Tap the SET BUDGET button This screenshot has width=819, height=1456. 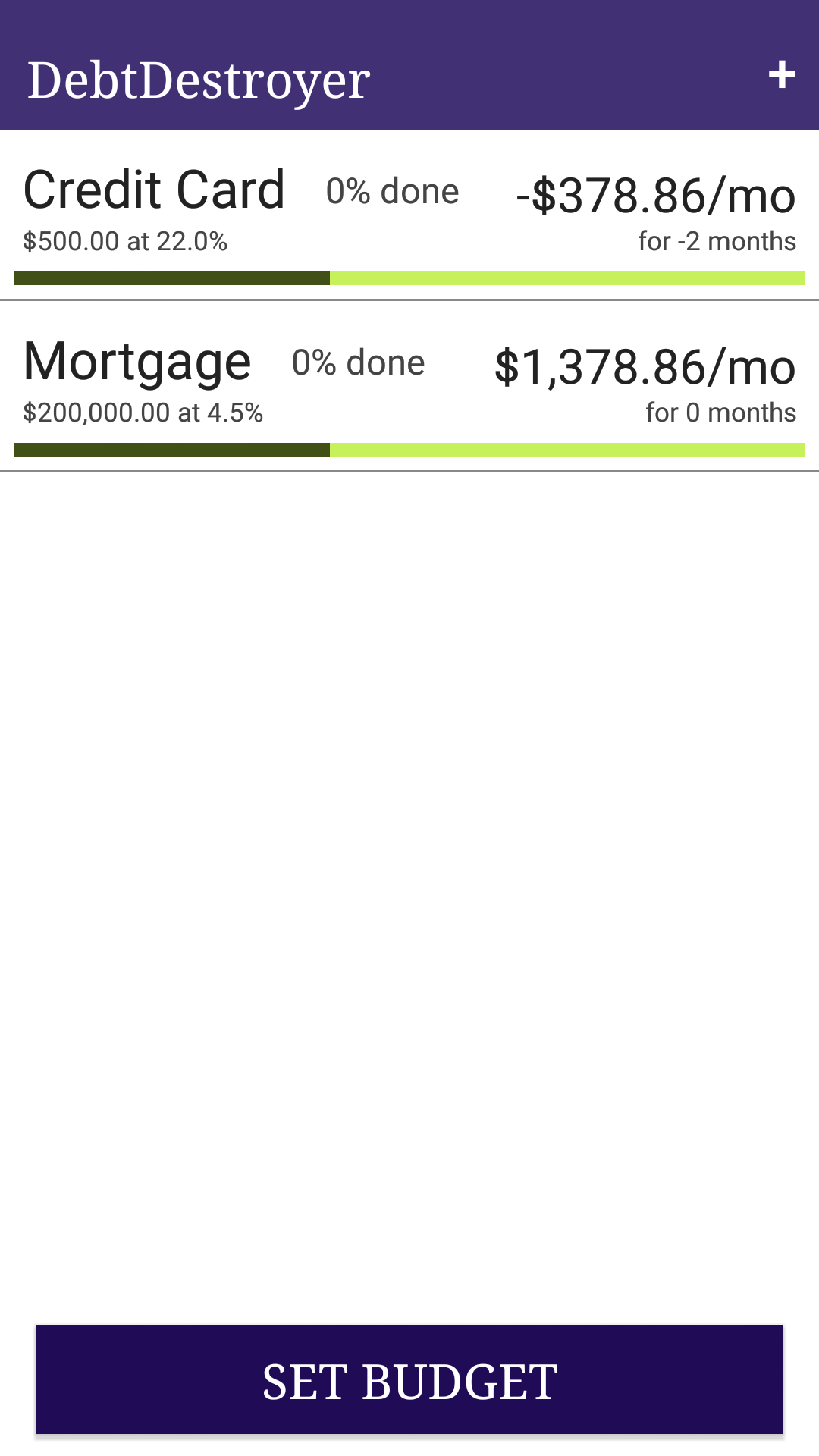409,1379
